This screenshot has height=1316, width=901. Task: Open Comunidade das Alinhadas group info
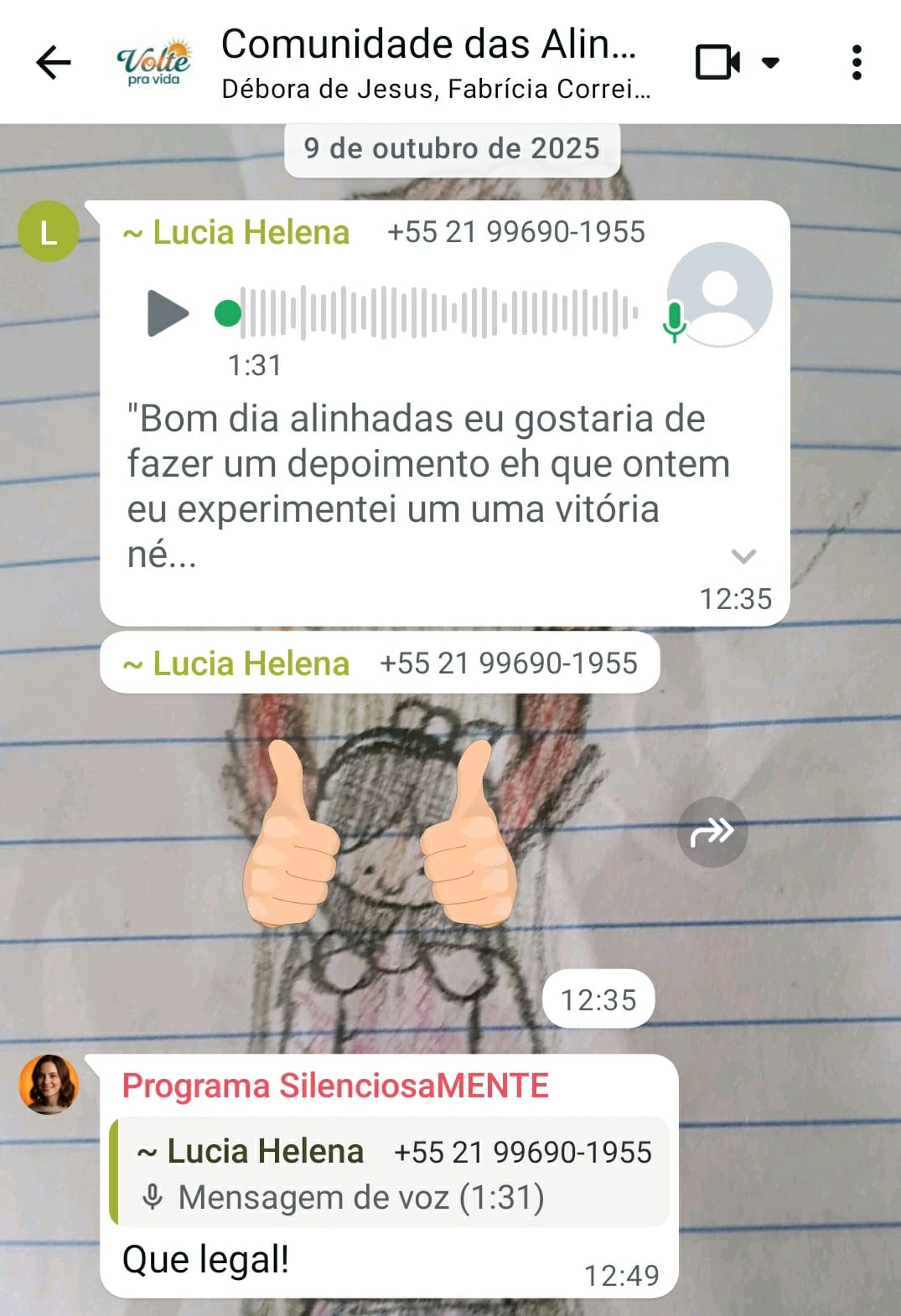tap(427, 62)
